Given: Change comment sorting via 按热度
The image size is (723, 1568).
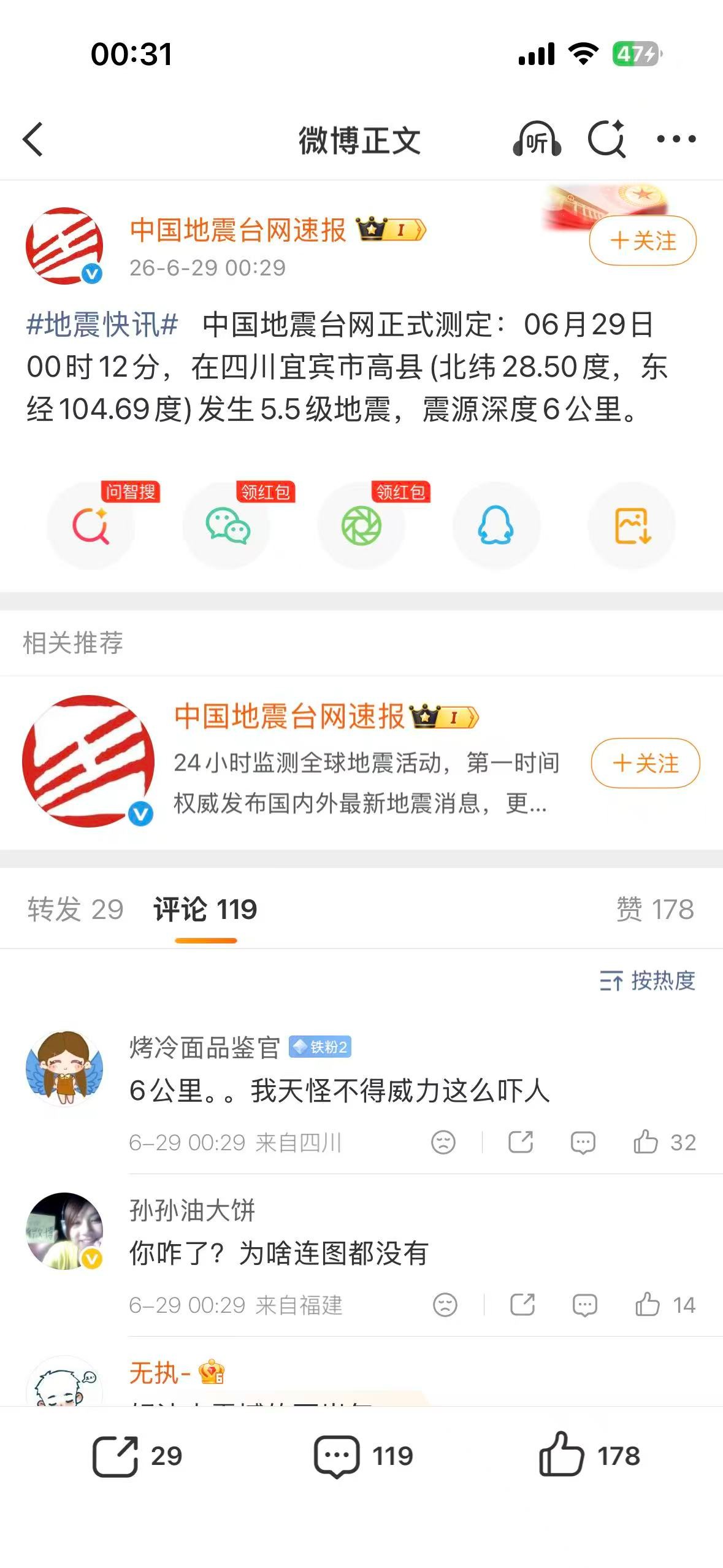Looking at the screenshot, I should (647, 981).
